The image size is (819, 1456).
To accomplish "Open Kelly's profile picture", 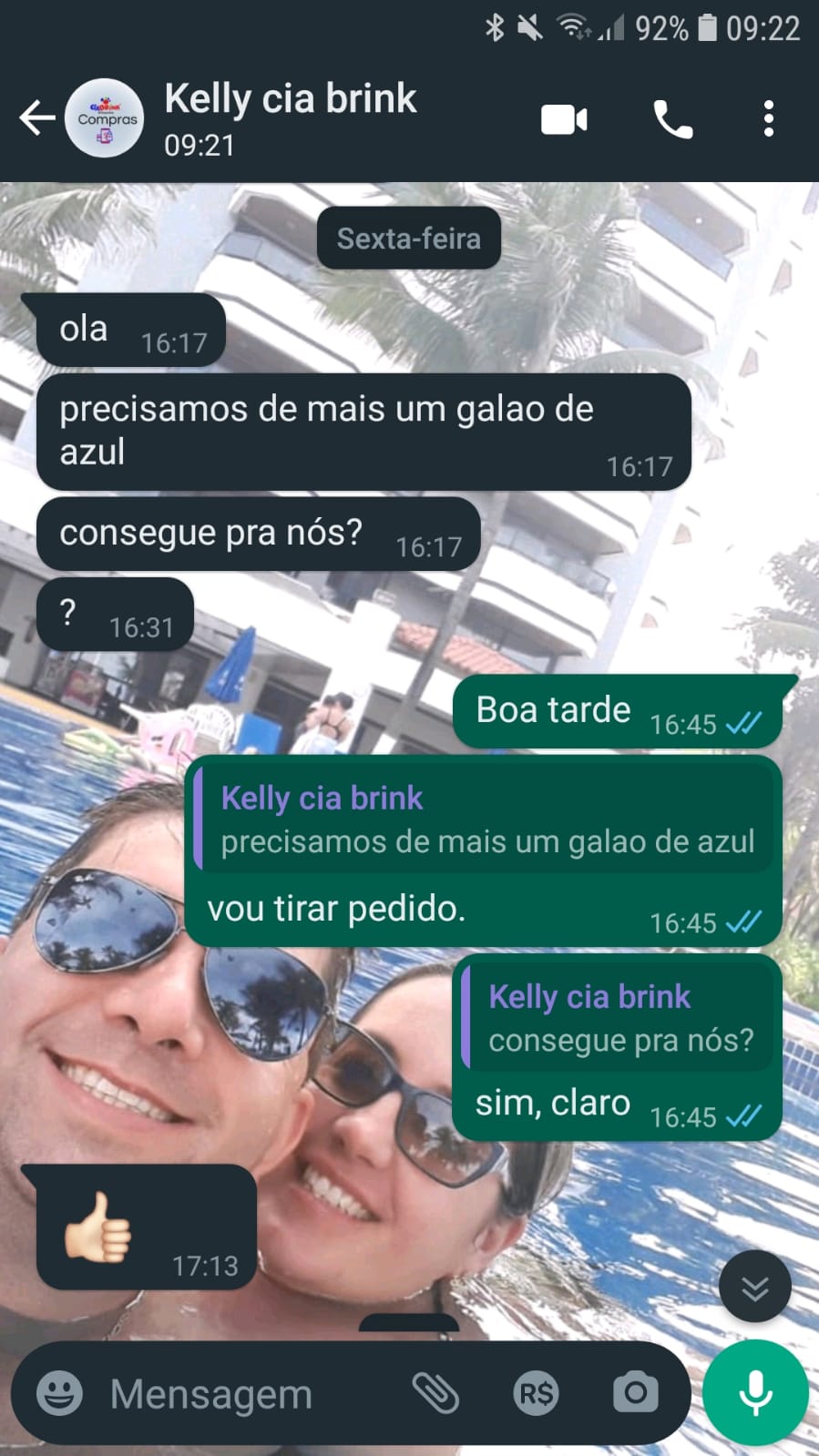I will [106, 118].
